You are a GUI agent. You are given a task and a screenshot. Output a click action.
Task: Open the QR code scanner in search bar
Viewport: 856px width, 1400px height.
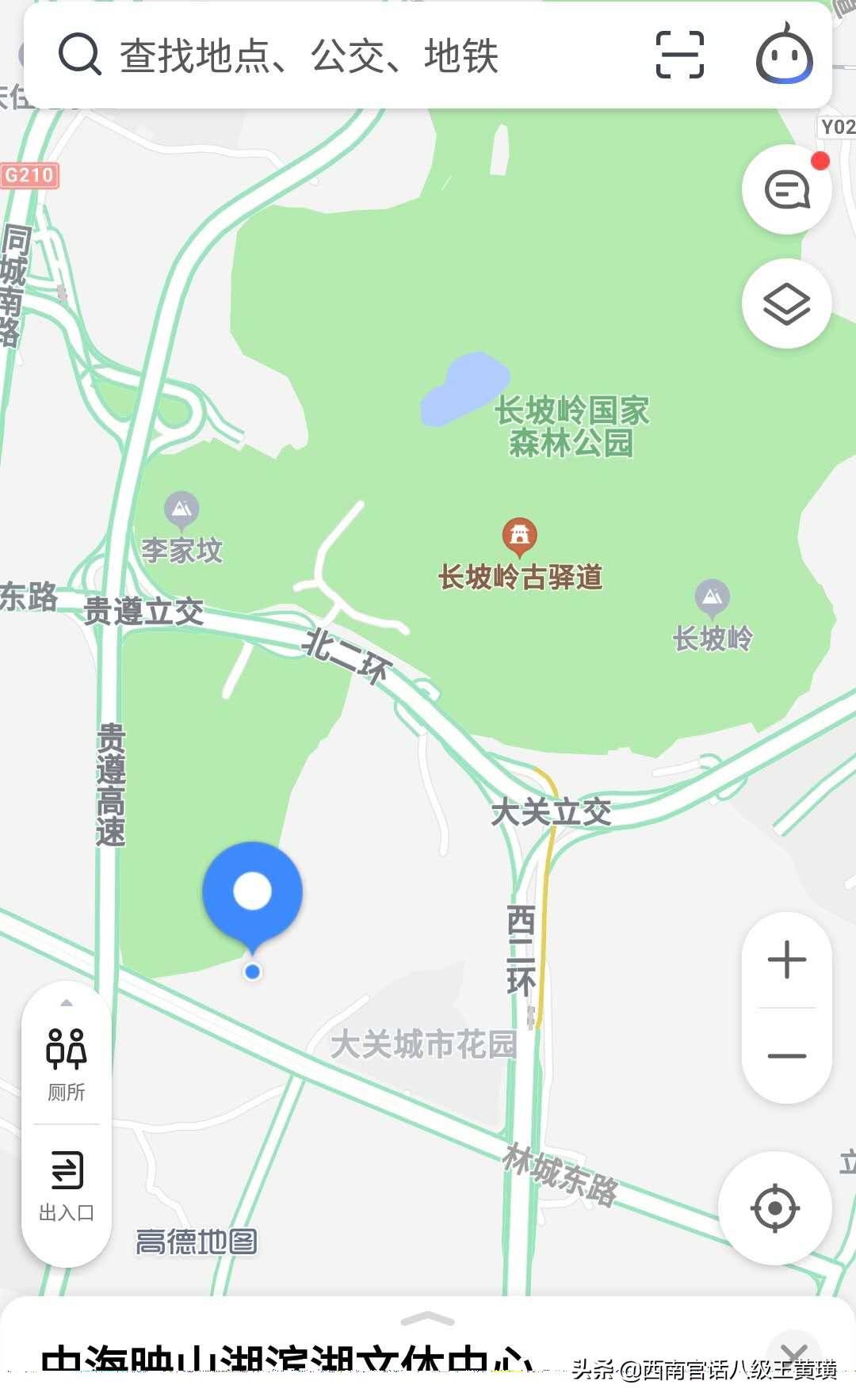(x=679, y=53)
